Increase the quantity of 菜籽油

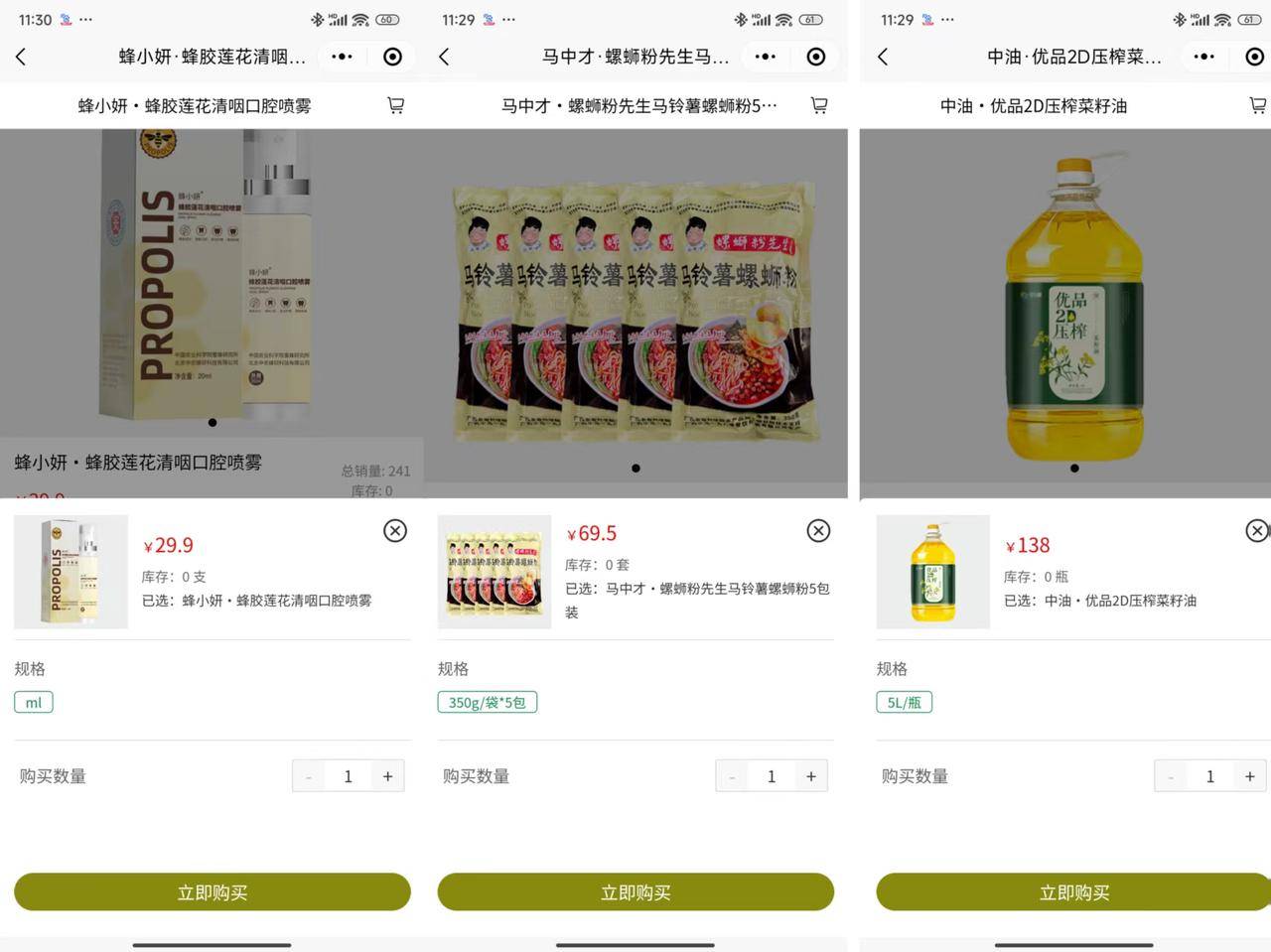click(x=1249, y=776)
